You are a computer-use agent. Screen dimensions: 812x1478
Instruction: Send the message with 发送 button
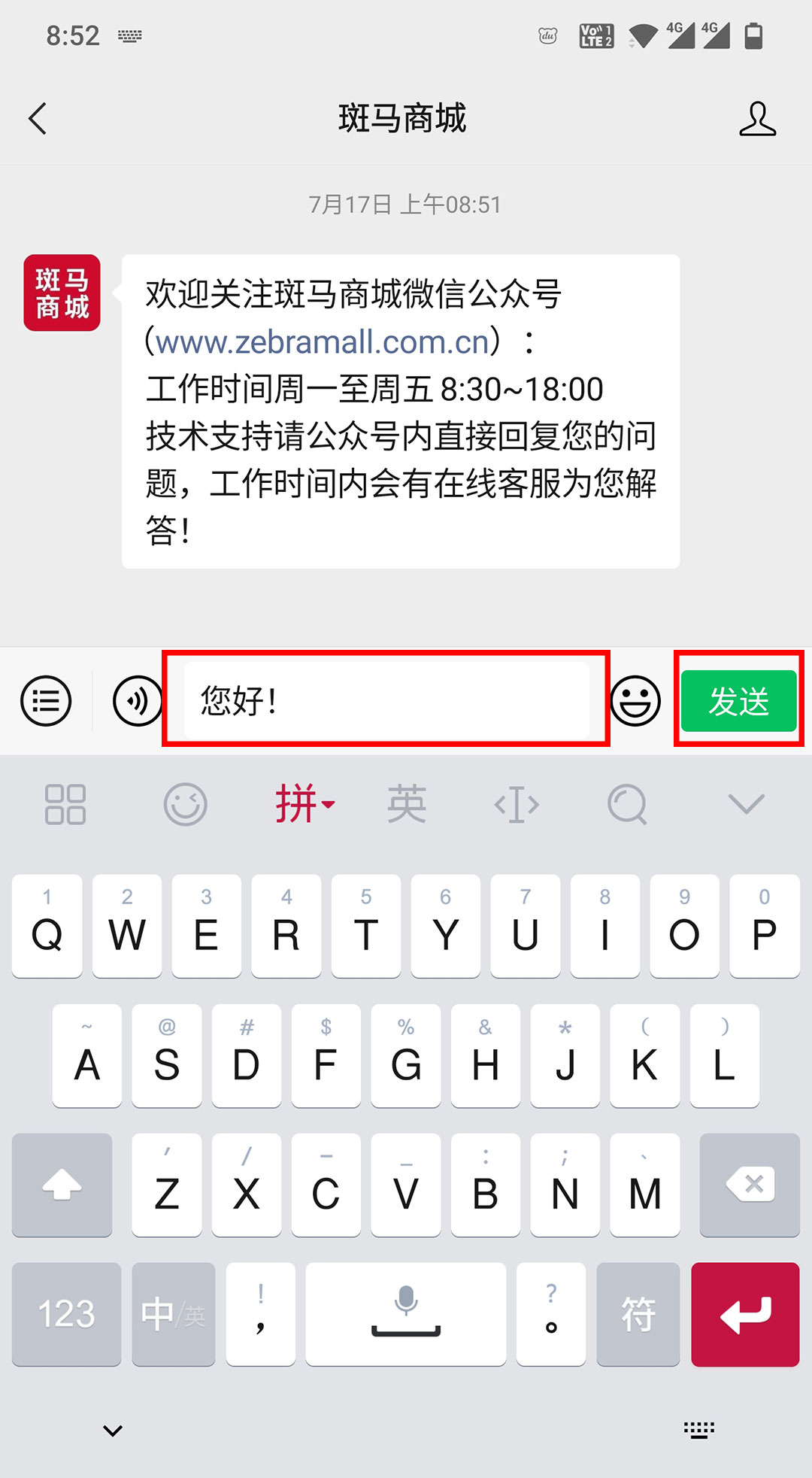click(738, 701)
